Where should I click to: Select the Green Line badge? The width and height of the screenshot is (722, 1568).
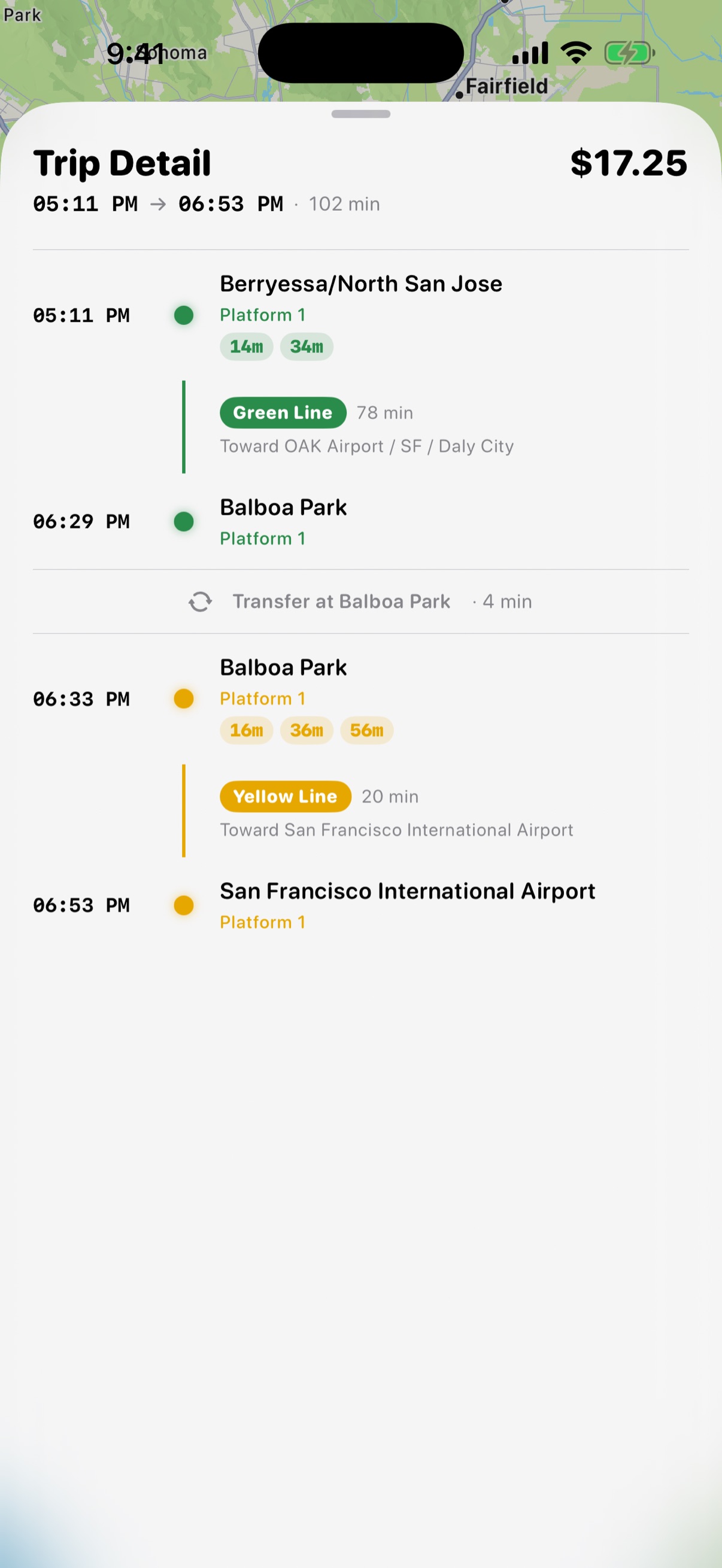tap(283, 413)
